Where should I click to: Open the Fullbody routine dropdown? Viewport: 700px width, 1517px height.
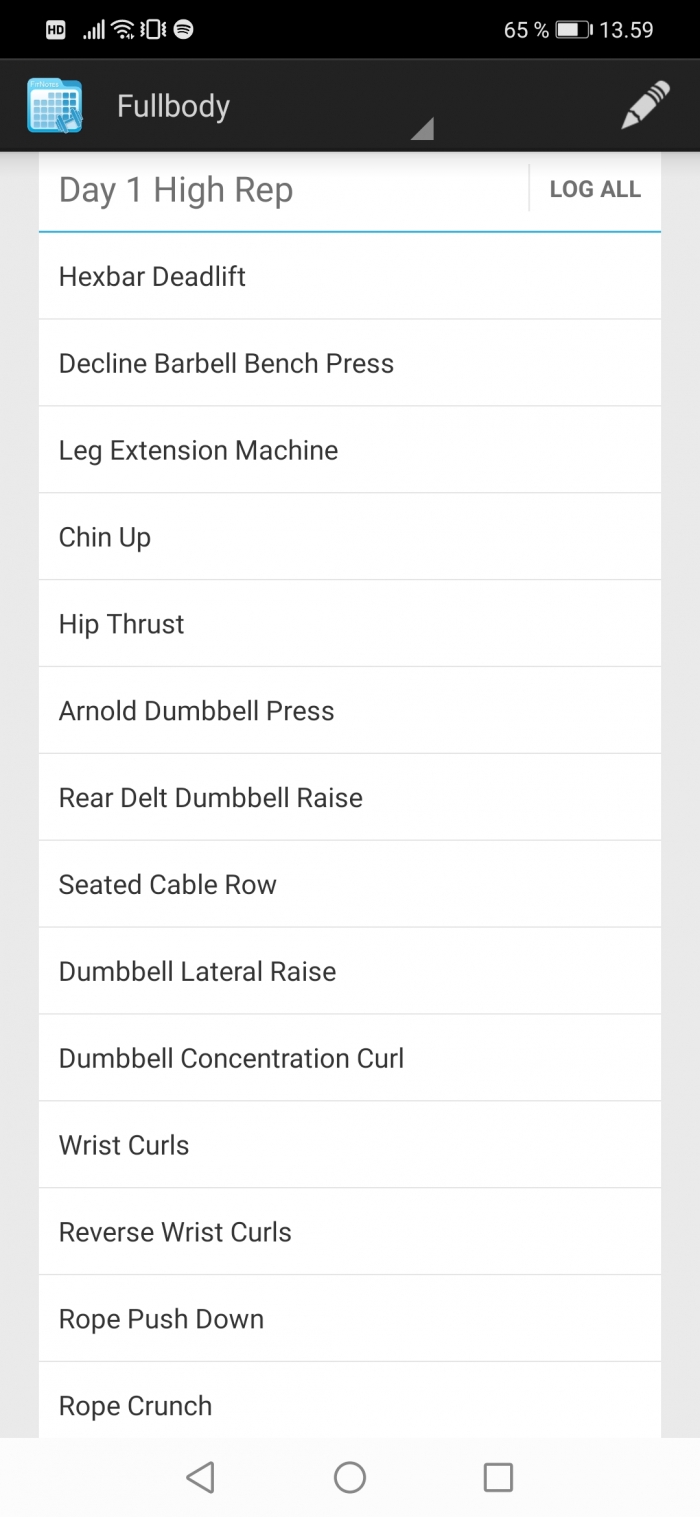click(270, 106)
